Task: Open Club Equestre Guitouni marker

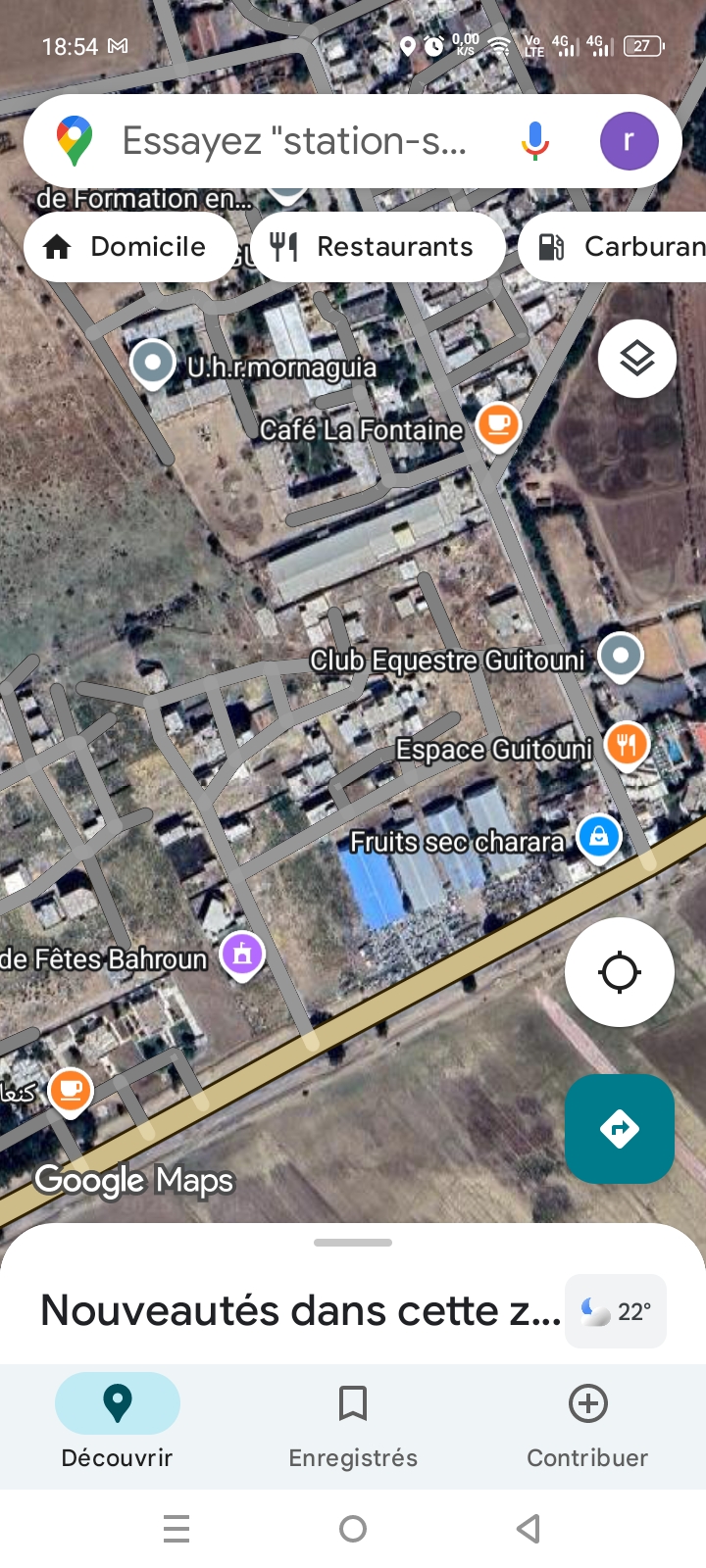Action: pos(621,655)
